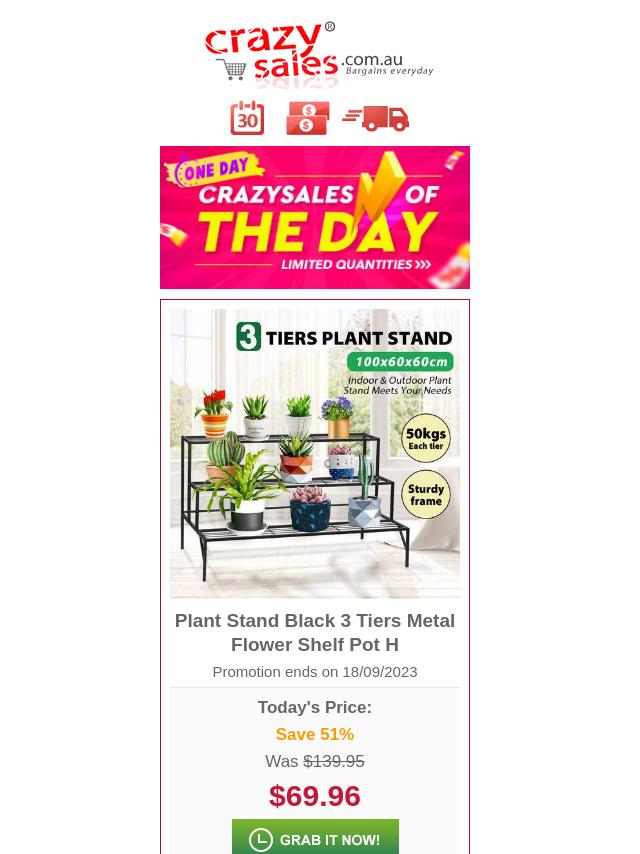Screen dimensions: 640x854
Task: Open the Crazy Sales logo link
Action: (x=318, y=54)
